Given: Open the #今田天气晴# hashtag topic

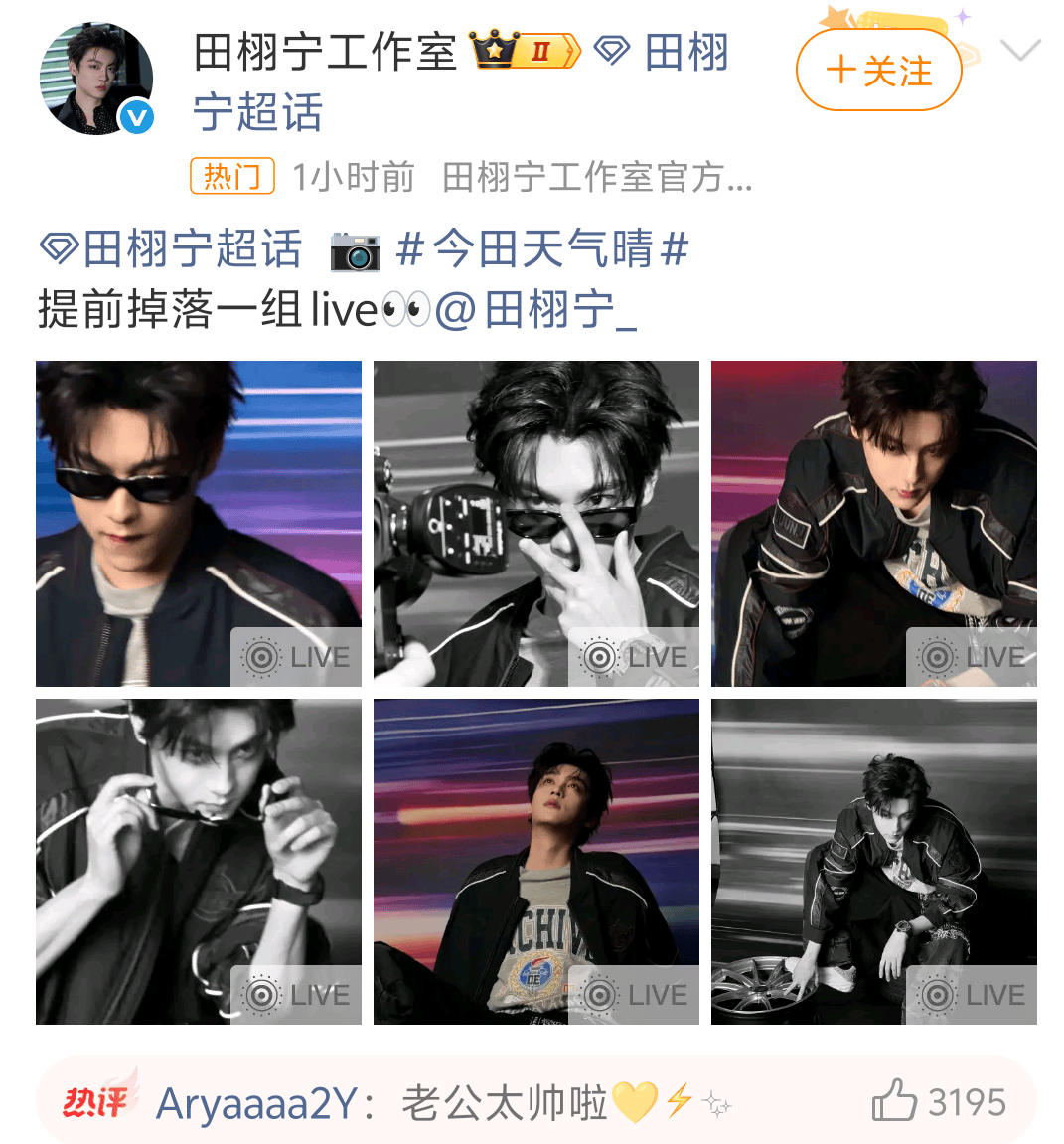Looking at the screenshot, I should 541,248.
